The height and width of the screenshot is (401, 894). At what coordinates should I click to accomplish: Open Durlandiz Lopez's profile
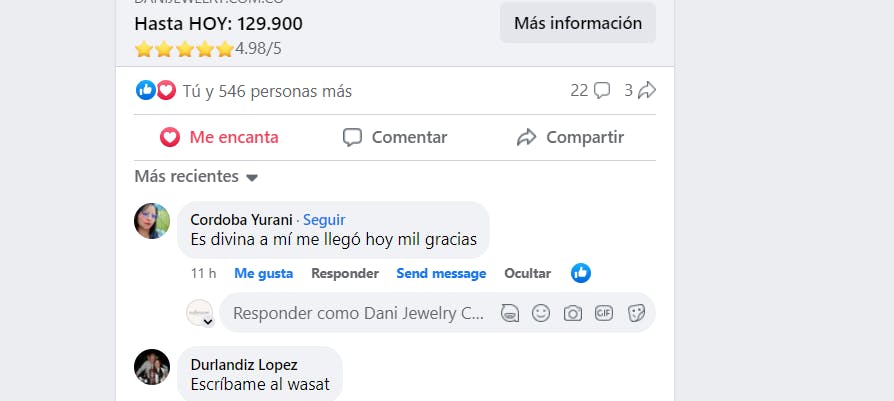click(243, 365)
